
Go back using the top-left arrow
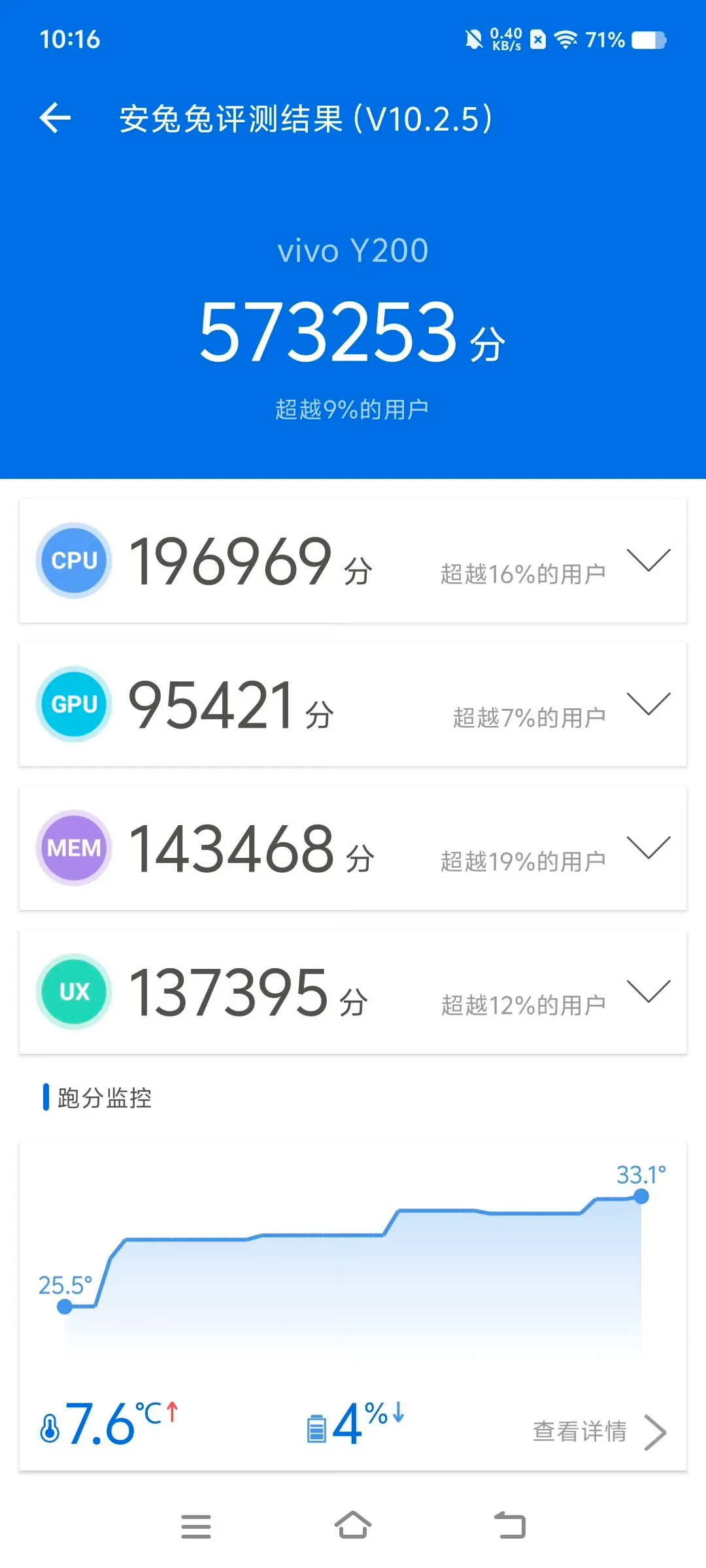tap(55, 118)
